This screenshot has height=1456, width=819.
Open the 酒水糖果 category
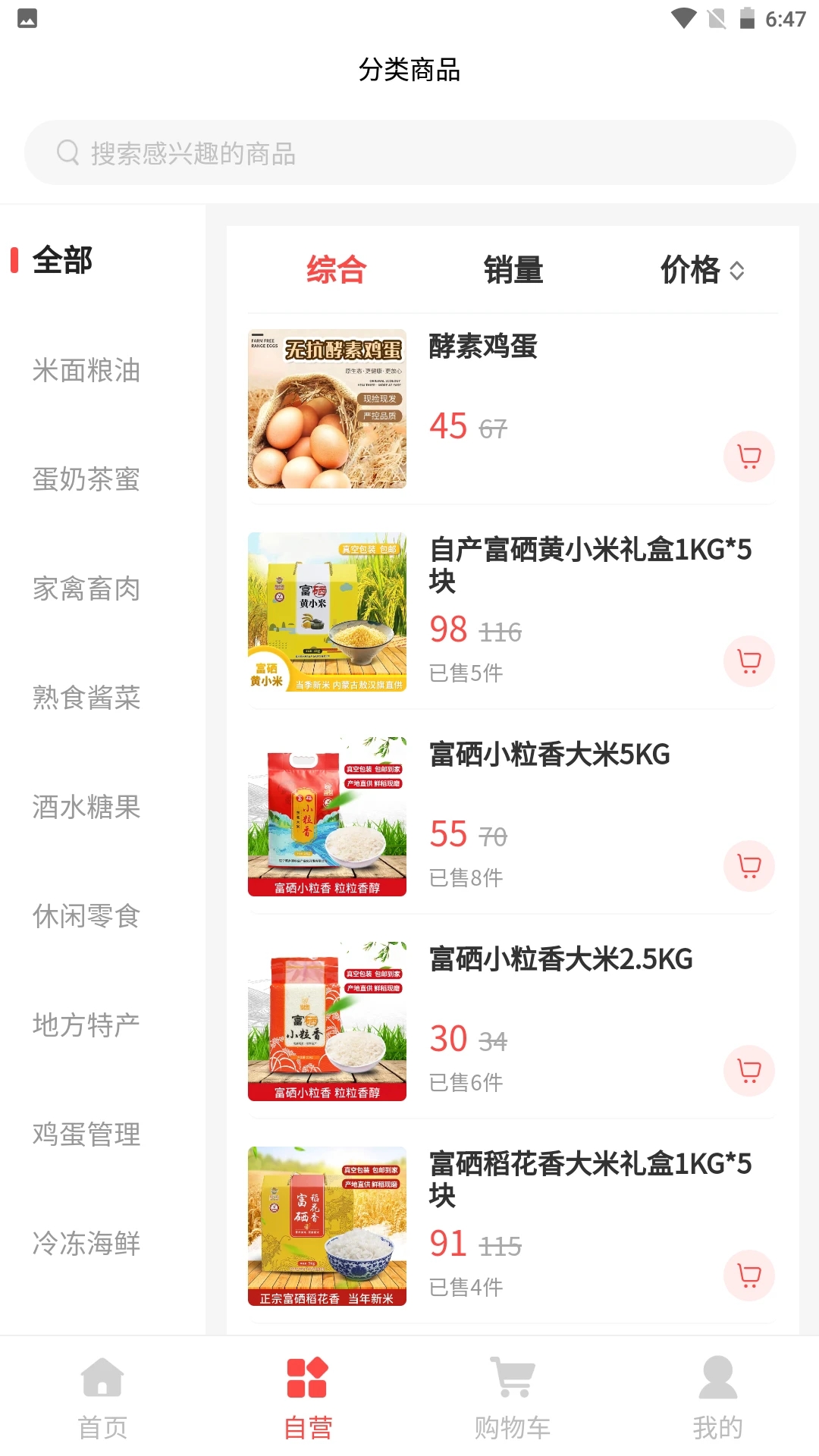(86, 807)
